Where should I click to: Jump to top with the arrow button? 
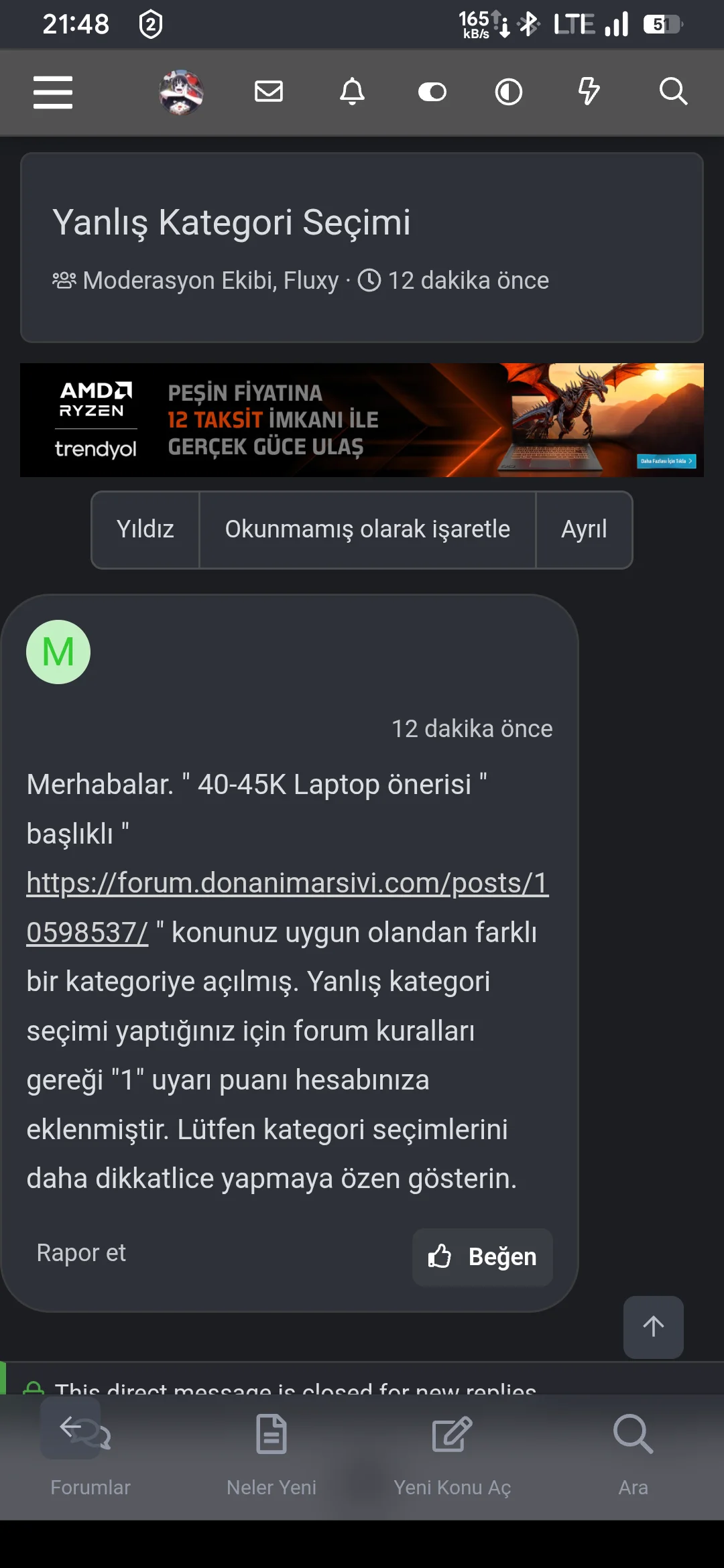[x=654, y=1327]
